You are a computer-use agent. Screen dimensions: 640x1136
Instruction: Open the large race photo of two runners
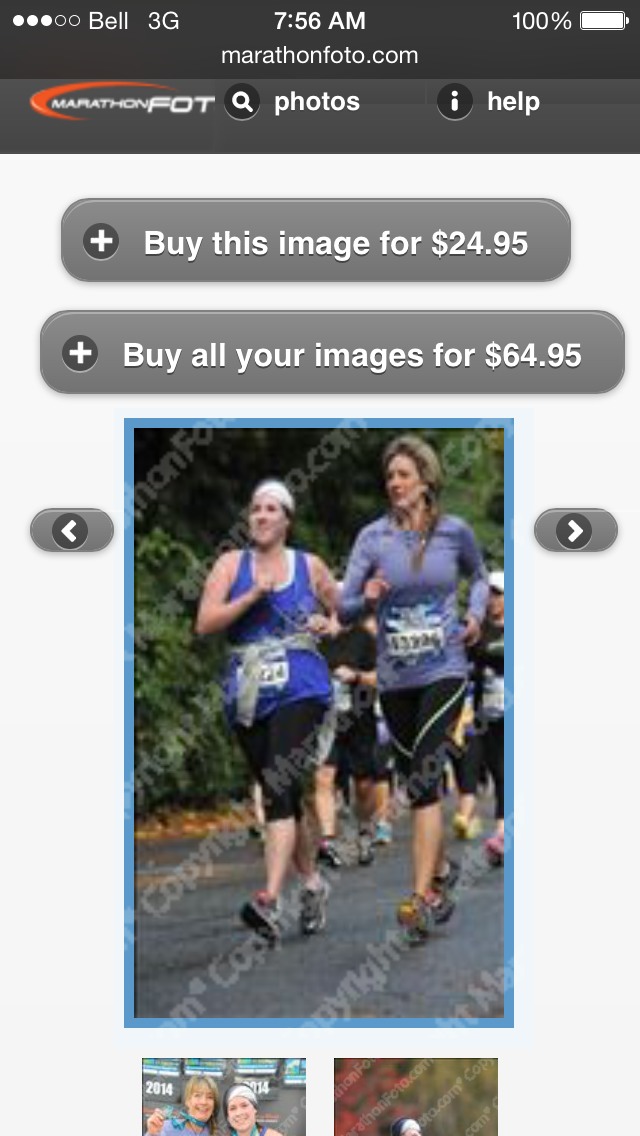(x=319, y=722)
